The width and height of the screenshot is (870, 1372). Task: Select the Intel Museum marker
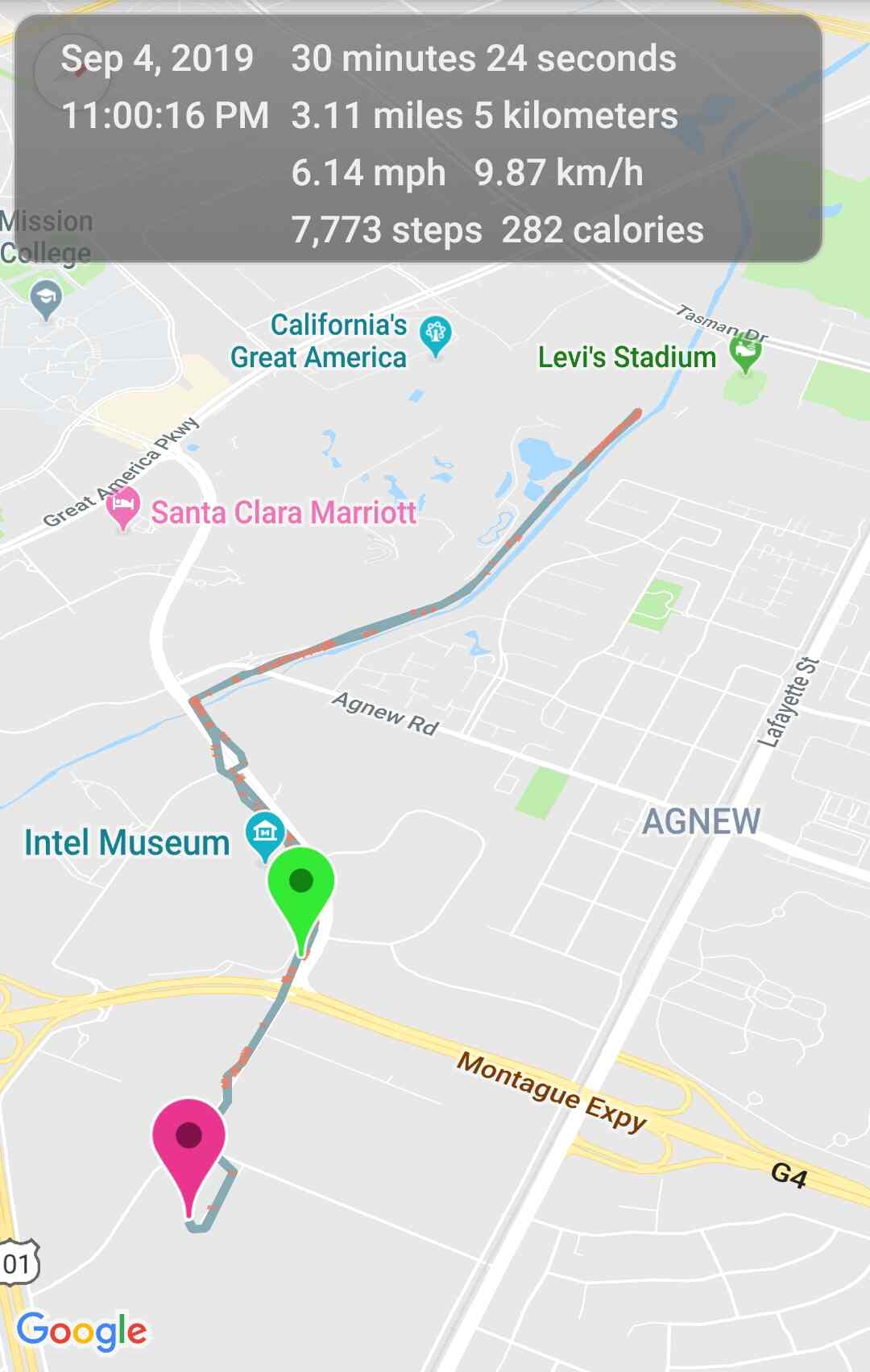click(265, 833)
